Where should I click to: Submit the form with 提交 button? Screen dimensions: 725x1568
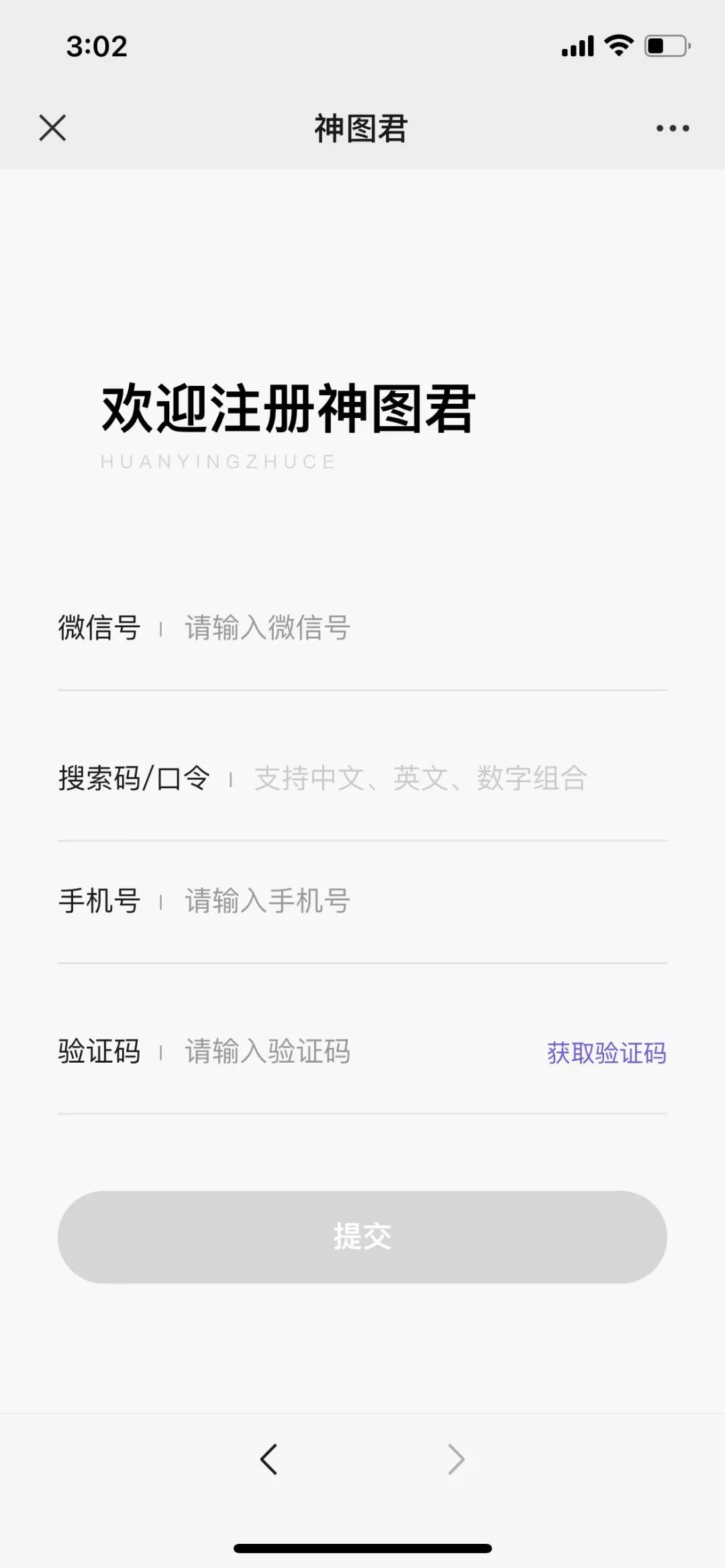[x=362, y=1237]
